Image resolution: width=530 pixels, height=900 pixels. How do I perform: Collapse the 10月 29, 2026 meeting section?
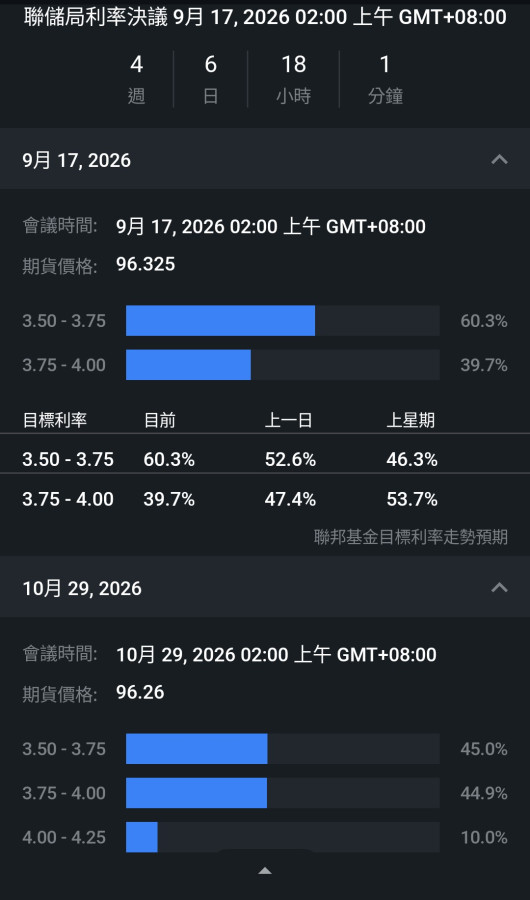point(499,587)
